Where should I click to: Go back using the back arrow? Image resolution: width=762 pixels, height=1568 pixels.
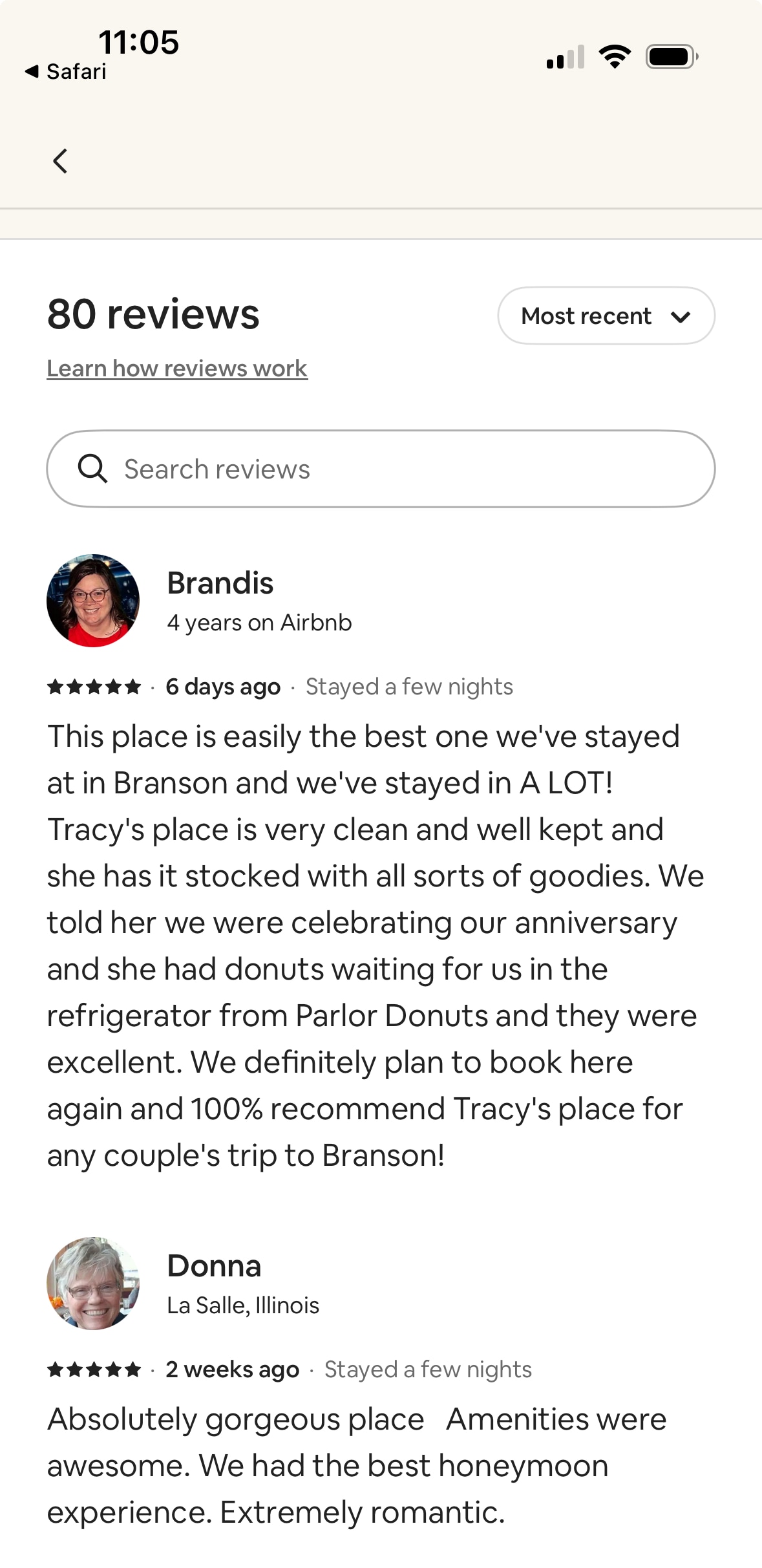[x=60, y=161]
